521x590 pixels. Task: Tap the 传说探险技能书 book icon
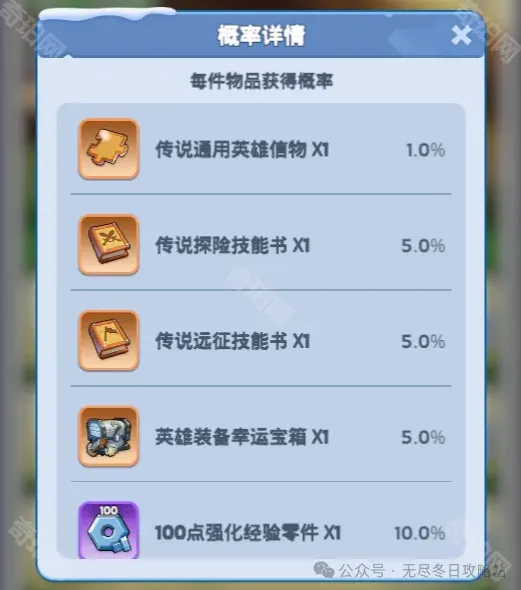click(109, 245)
